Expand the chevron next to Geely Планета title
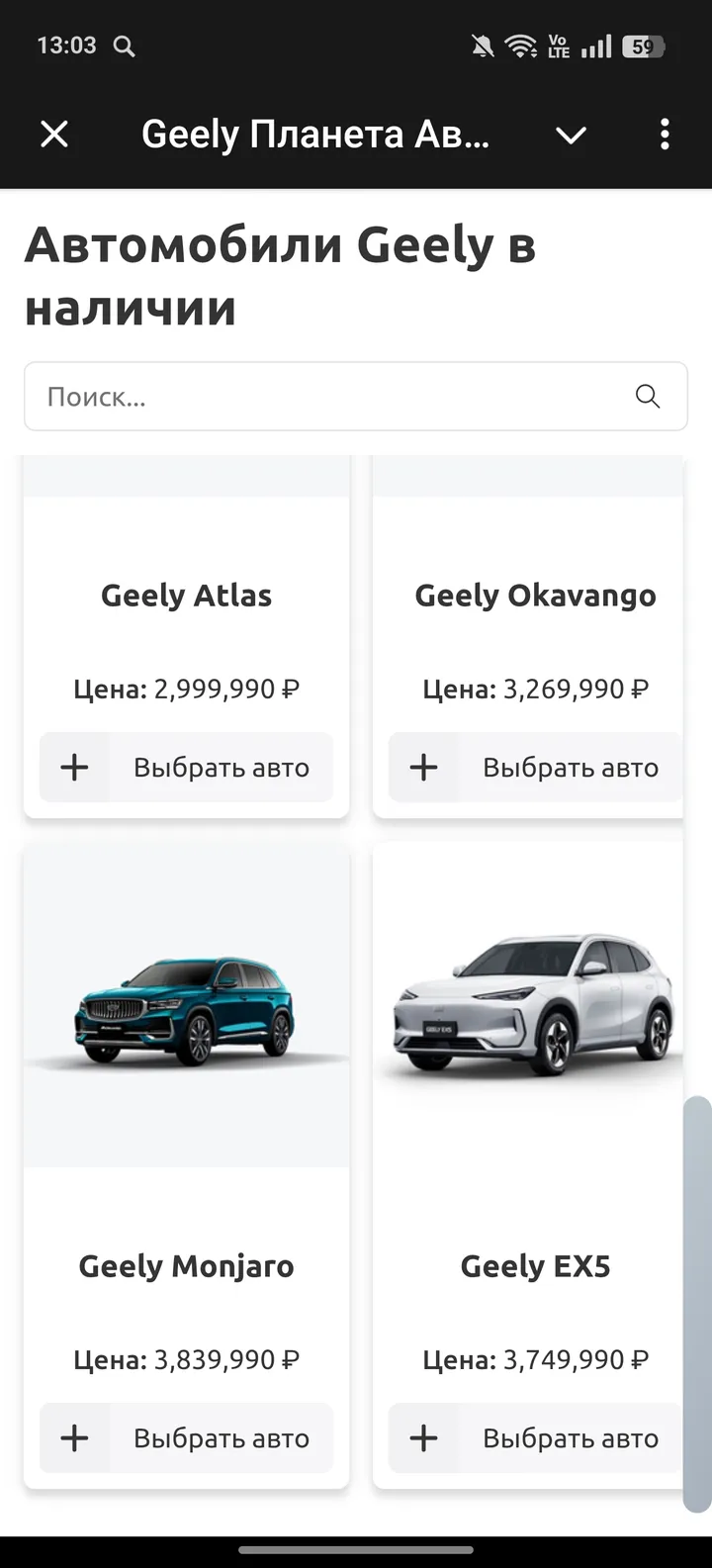 [571, 134]
